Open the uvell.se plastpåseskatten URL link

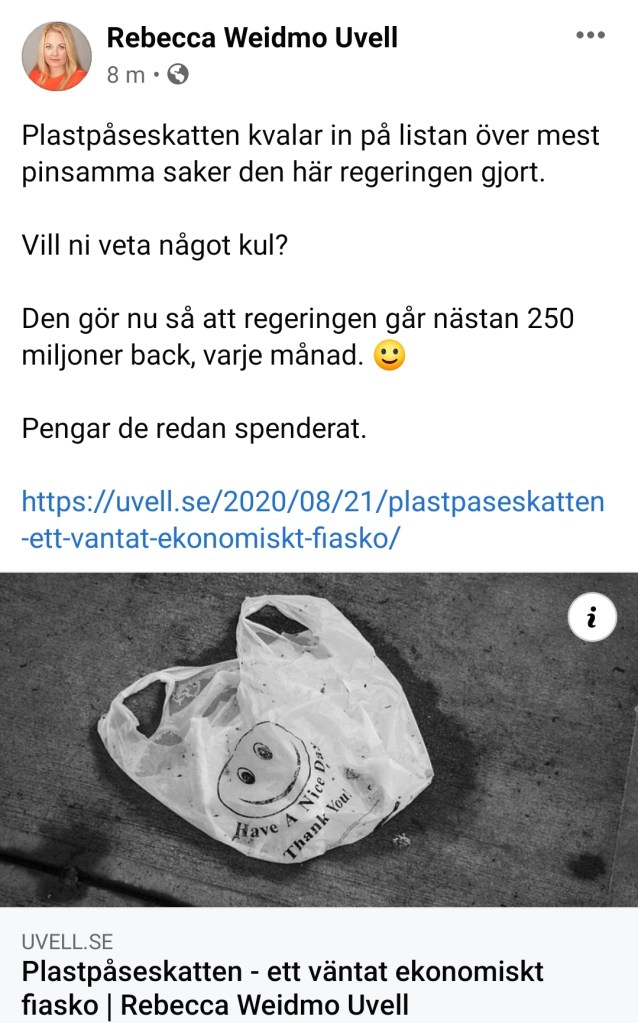(x=313, y=518)
